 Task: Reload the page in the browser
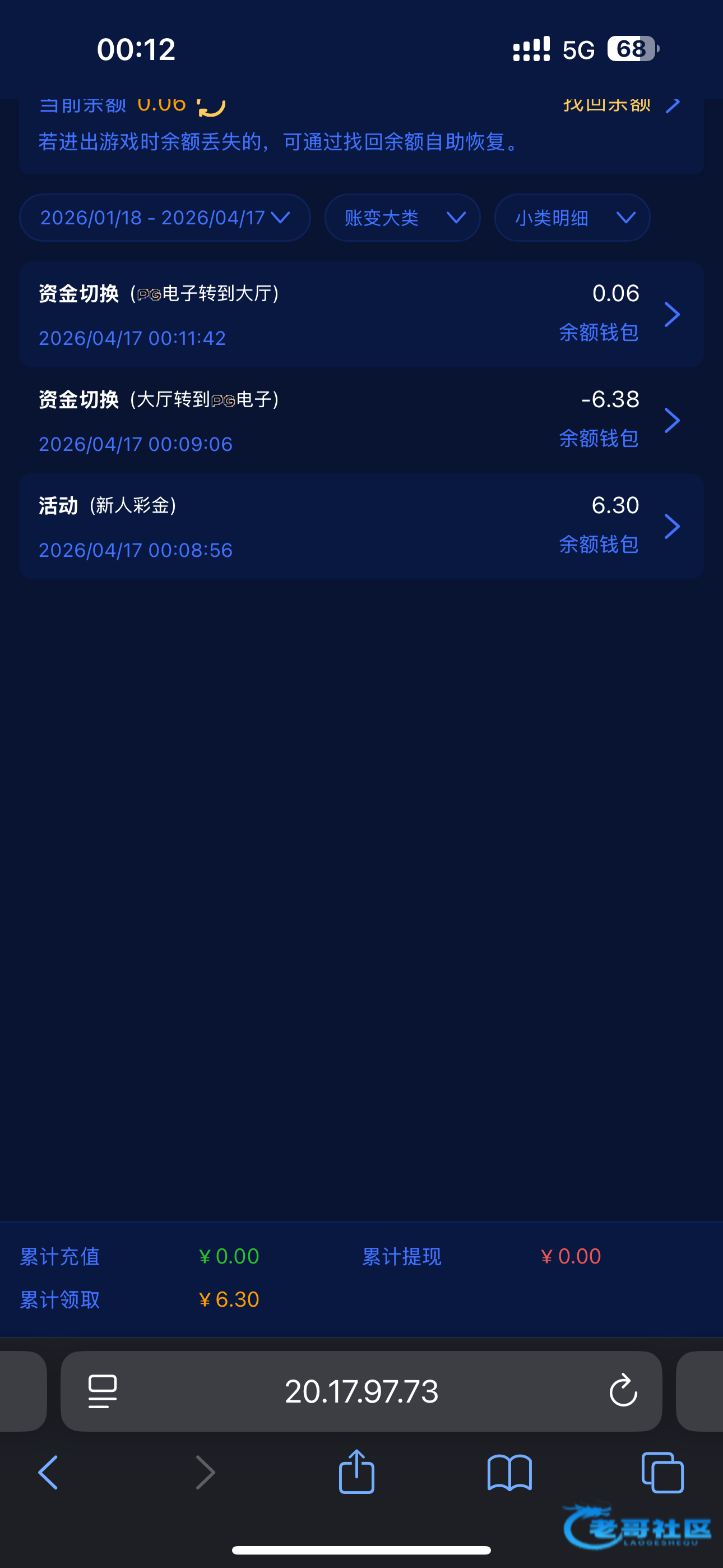pyautogui.click(x=623, y=1391)
